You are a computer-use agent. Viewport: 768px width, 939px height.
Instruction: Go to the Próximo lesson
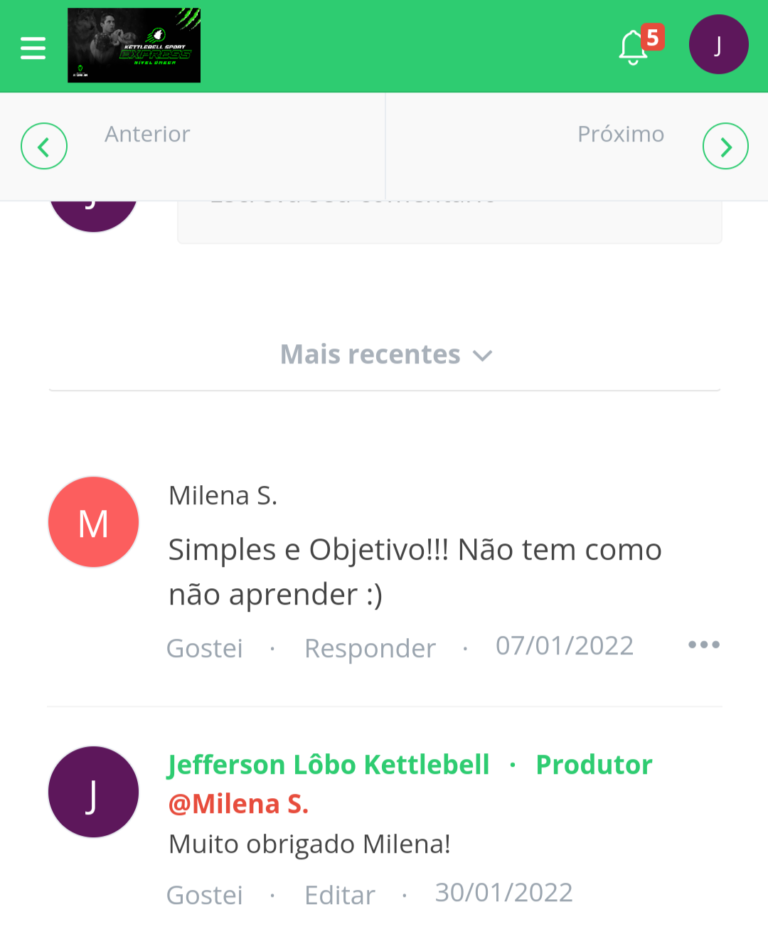(x=725, y=147)
